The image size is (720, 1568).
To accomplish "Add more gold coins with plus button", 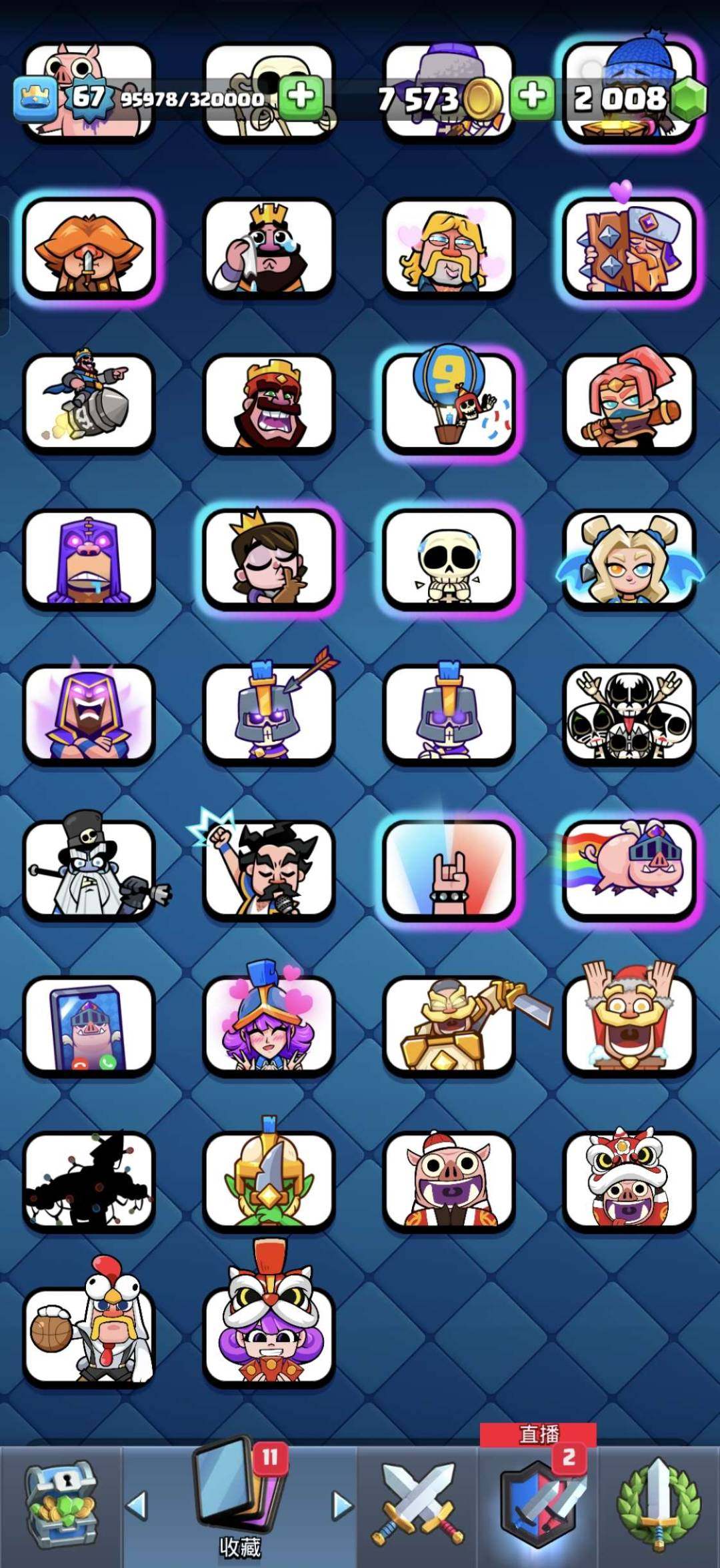I will click(x=531, y=97).
